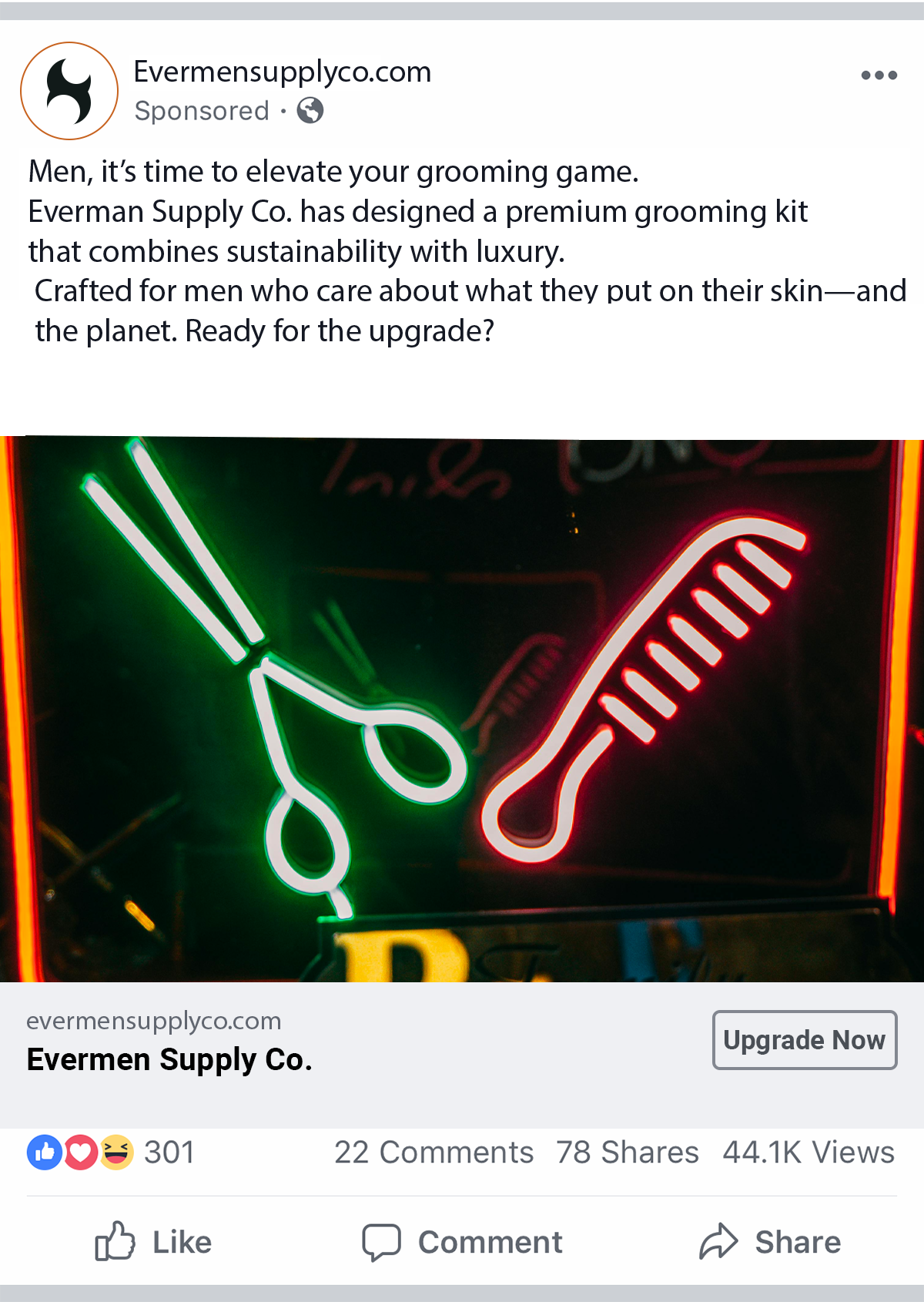Screen dimensions: 924x1302
Task: Tap the Upgrade Now button
Action: click(804, 1040)
